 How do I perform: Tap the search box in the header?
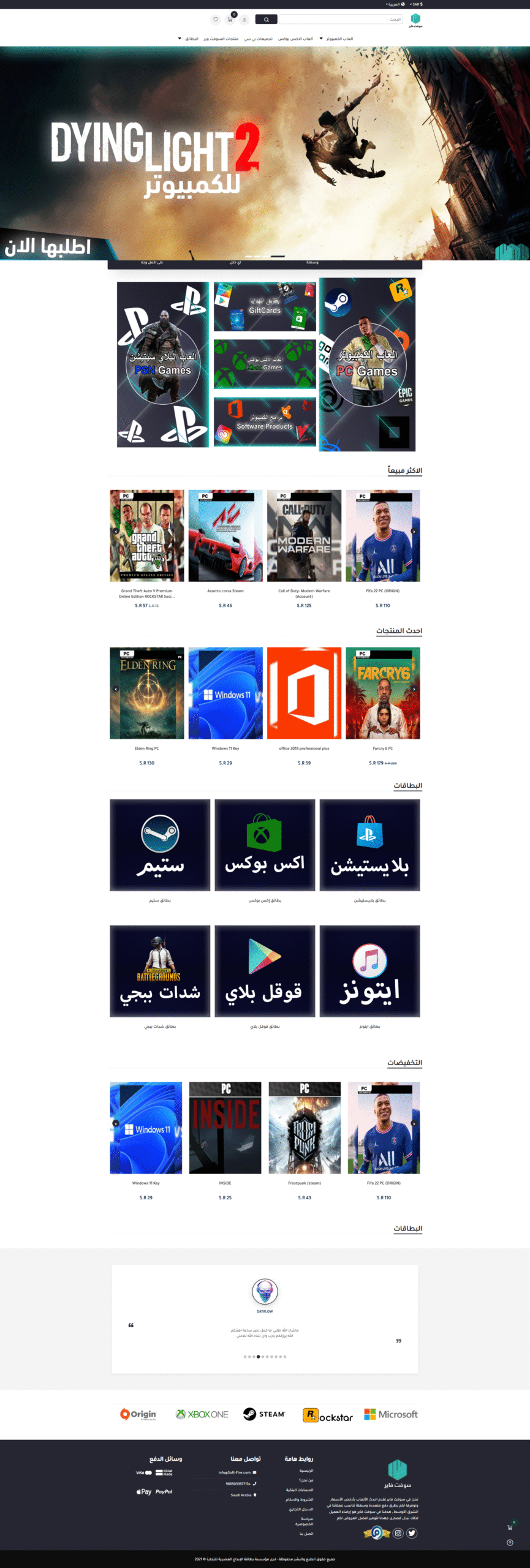[341, 20]
